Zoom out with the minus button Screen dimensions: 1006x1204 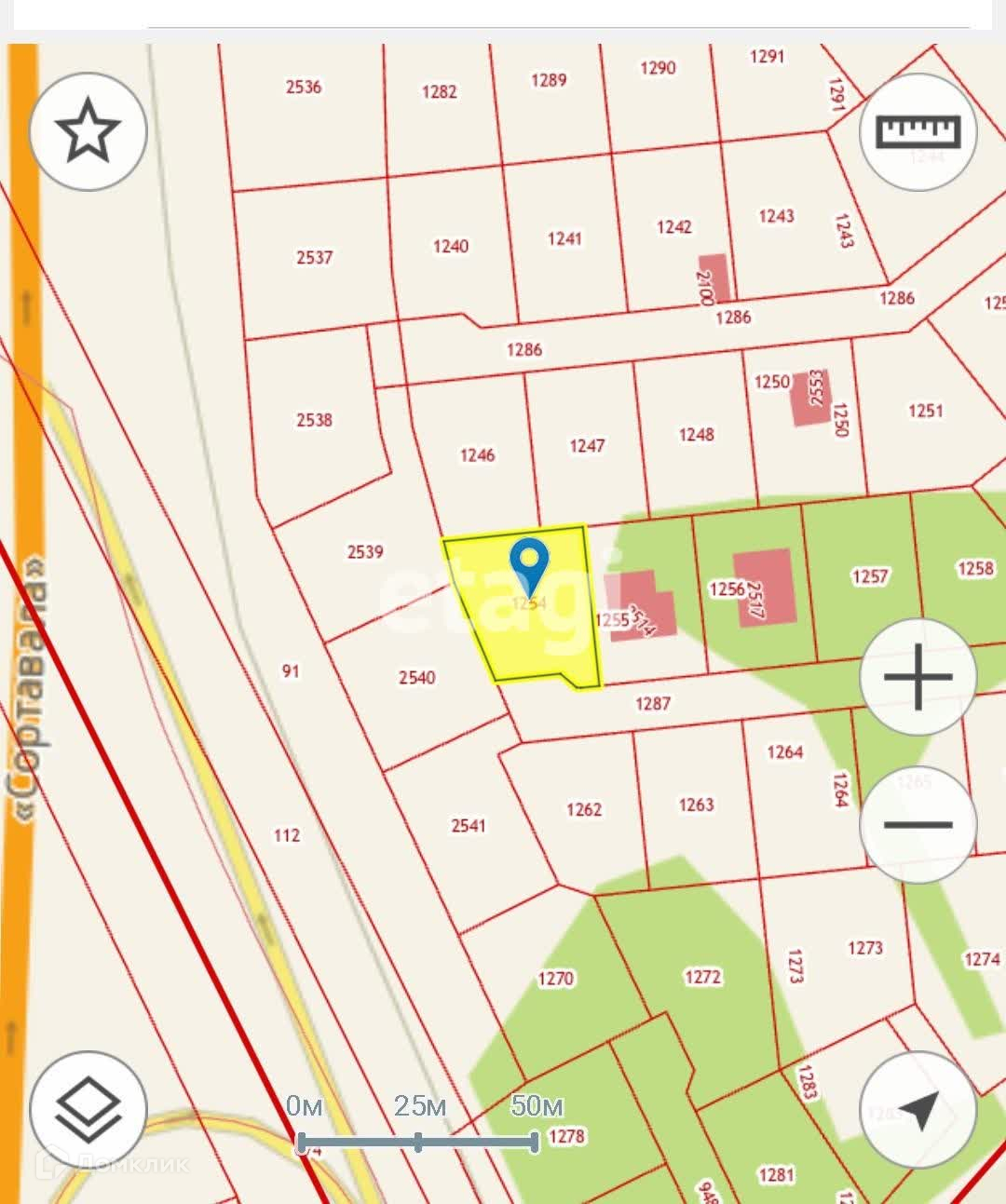918,824
